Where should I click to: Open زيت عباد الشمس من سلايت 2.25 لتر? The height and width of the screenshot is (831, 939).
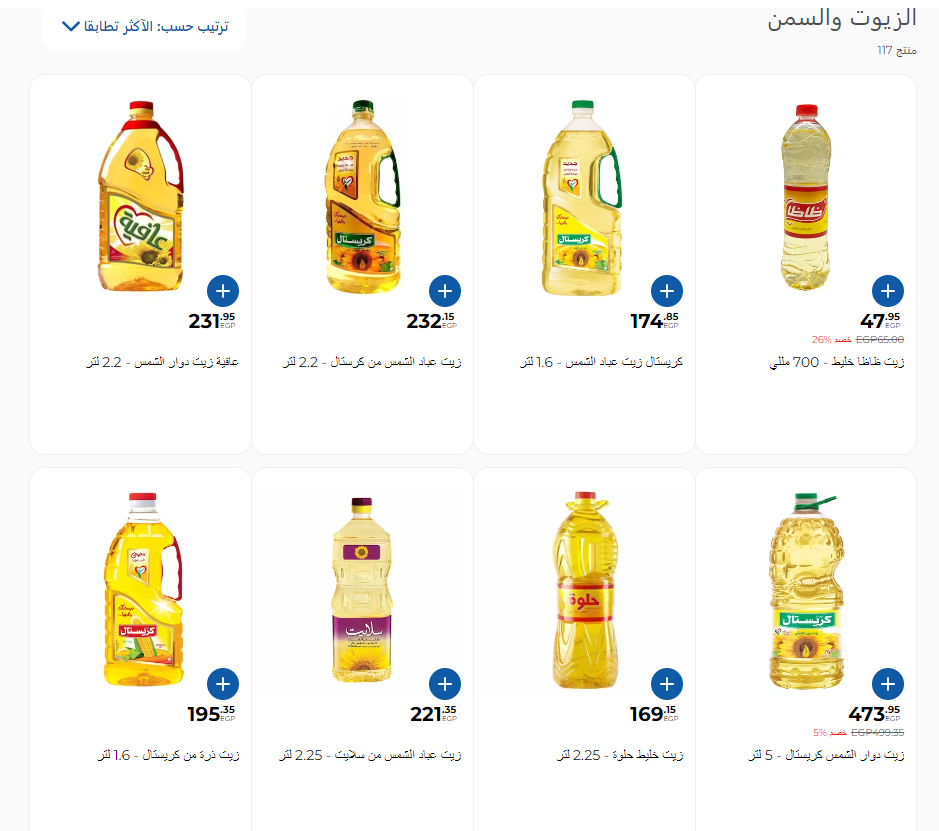361,590
